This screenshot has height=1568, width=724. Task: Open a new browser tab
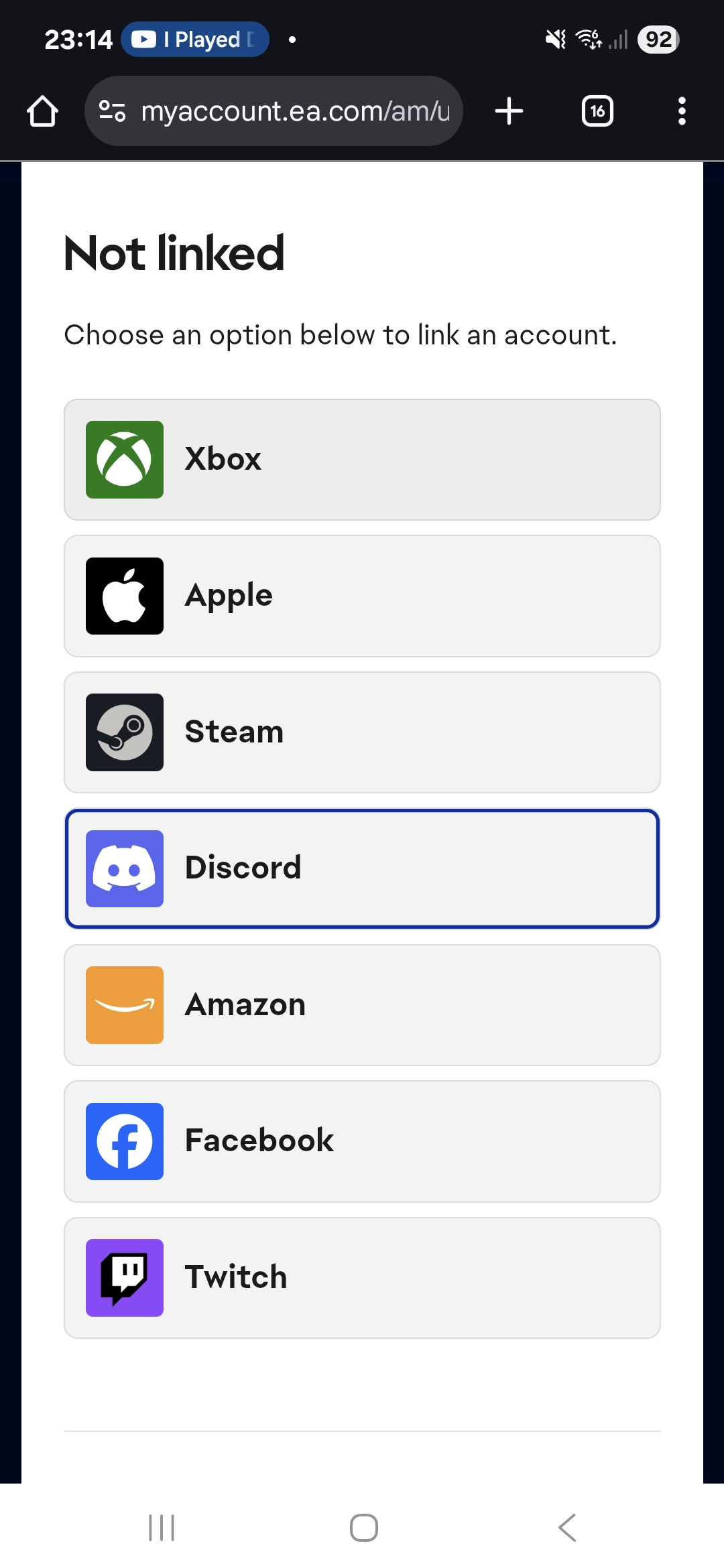pyautogui.click(x=509, y=111)
